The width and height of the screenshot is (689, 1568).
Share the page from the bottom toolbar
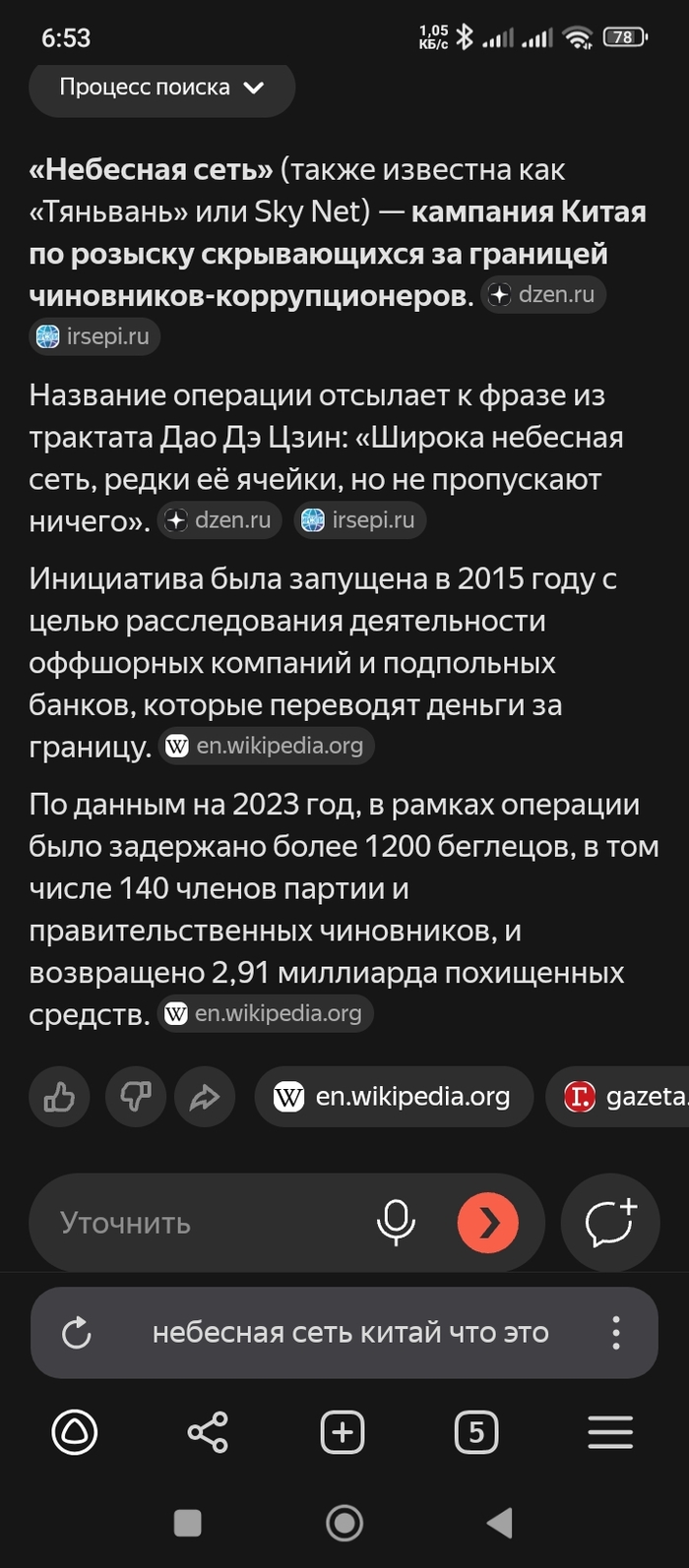coord(208,1432)
